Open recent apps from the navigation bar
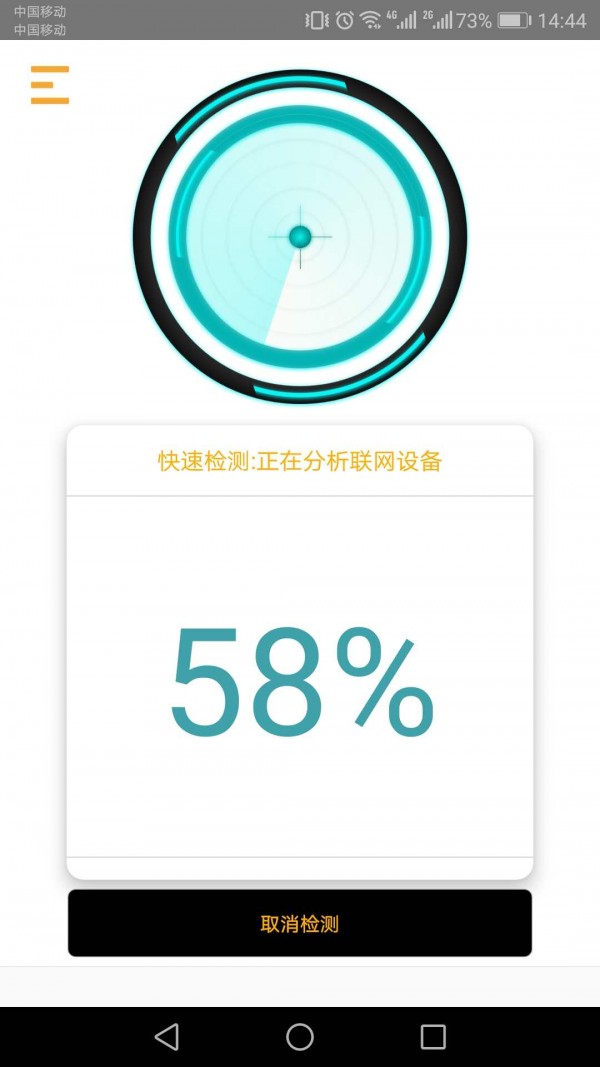 (x=433, y=1037)
